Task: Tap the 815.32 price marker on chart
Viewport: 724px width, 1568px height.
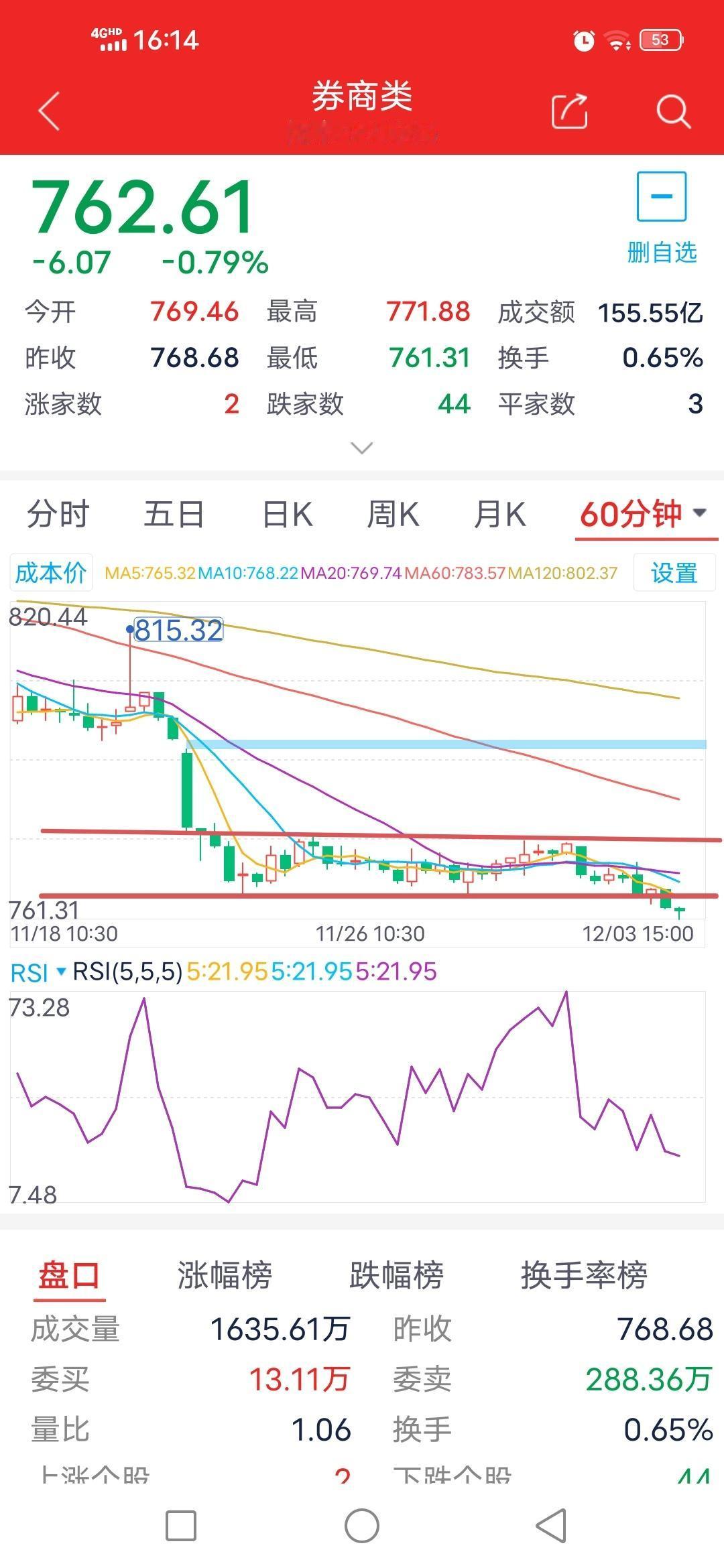Action: pyautogui.click(x=177, y=630)
